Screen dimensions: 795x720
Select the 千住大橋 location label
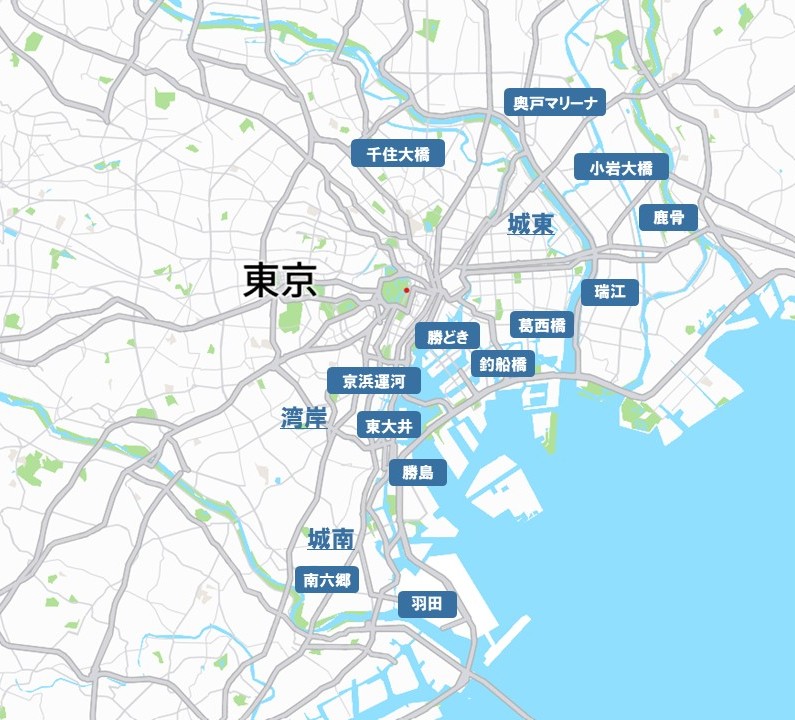pos(398,153)
